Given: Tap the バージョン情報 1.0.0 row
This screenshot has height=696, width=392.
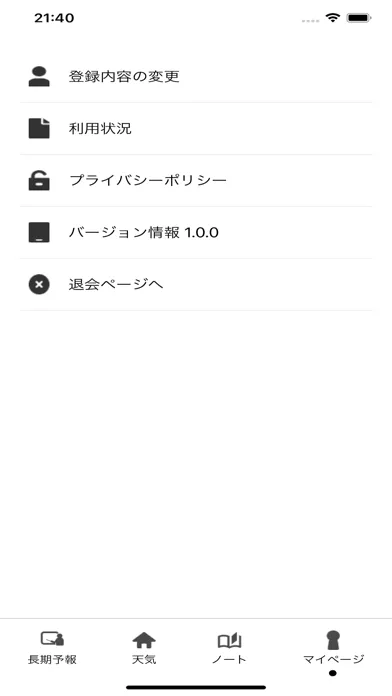Looking at the screenshot, I should (x=196, y=233).
